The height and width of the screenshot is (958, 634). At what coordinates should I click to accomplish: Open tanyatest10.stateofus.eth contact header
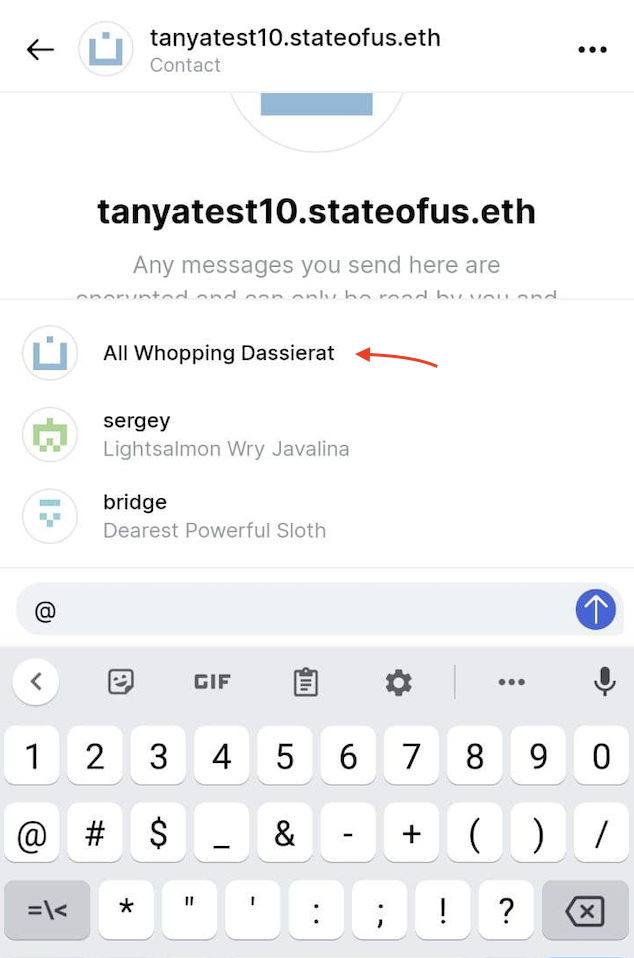pyautogui.click(x=294, y=49)
